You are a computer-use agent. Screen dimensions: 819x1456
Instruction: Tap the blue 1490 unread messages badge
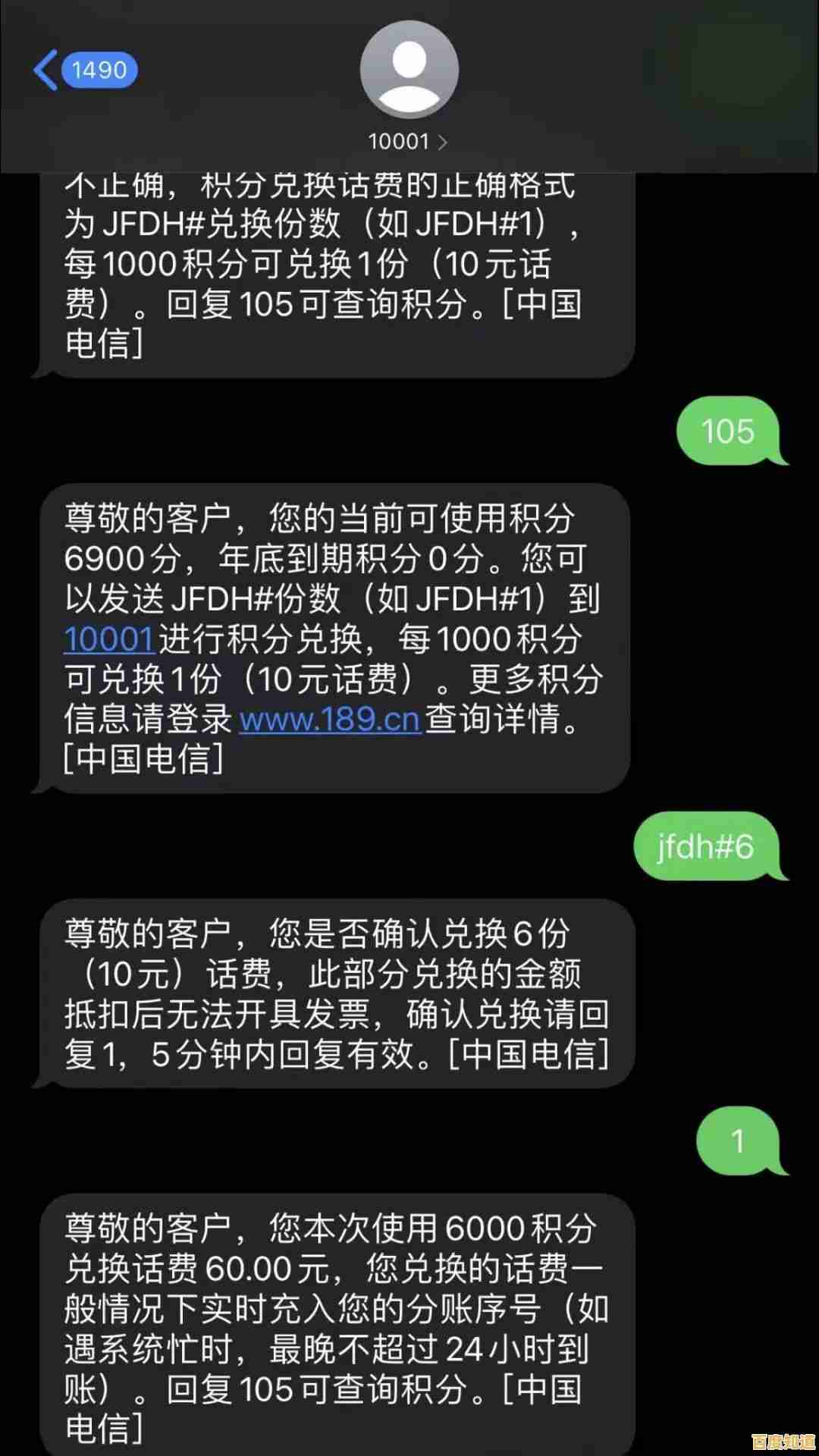[99, 68]
